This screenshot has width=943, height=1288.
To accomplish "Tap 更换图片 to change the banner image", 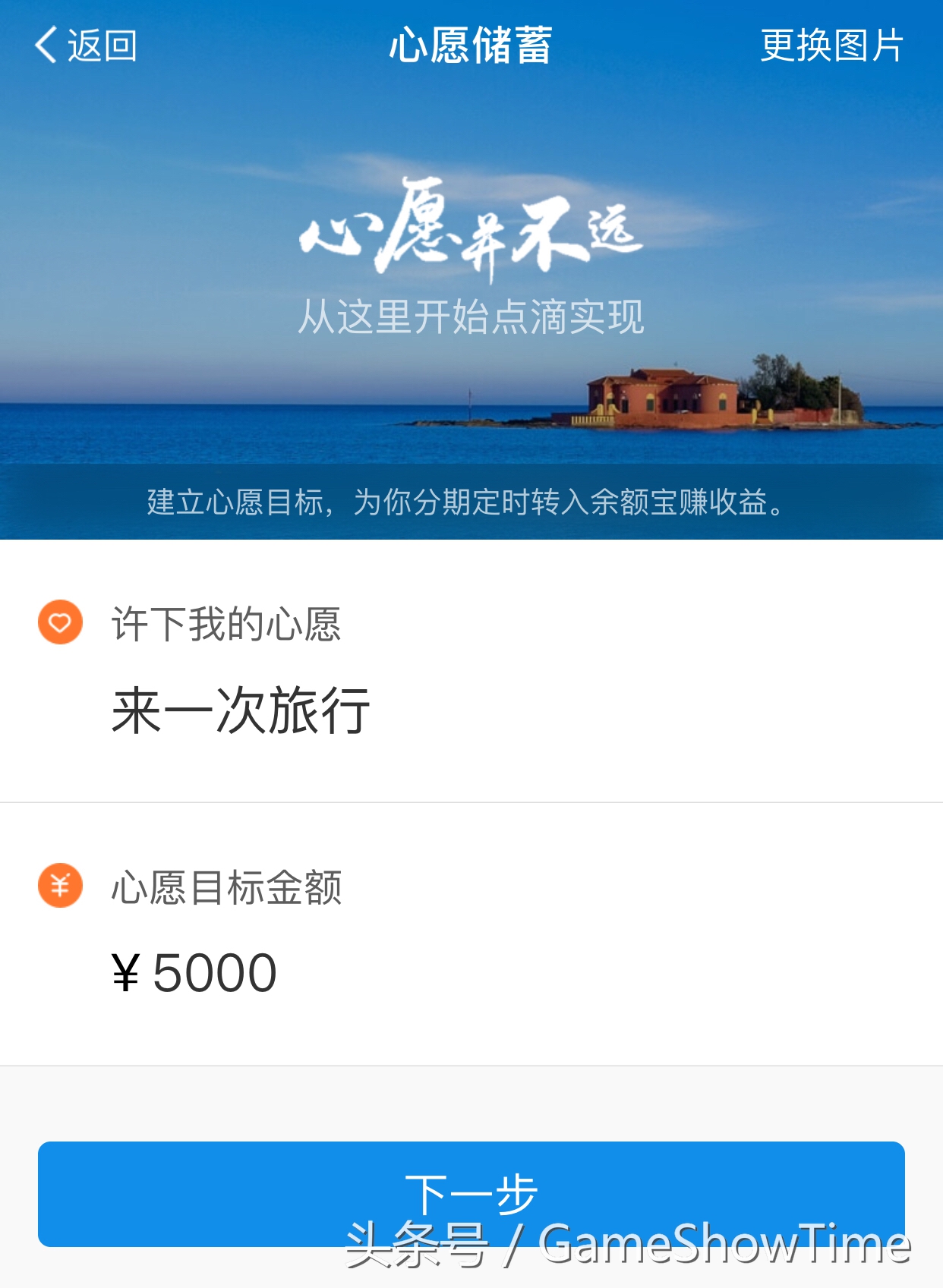I will pyautogui.click(x=831, y=46).
